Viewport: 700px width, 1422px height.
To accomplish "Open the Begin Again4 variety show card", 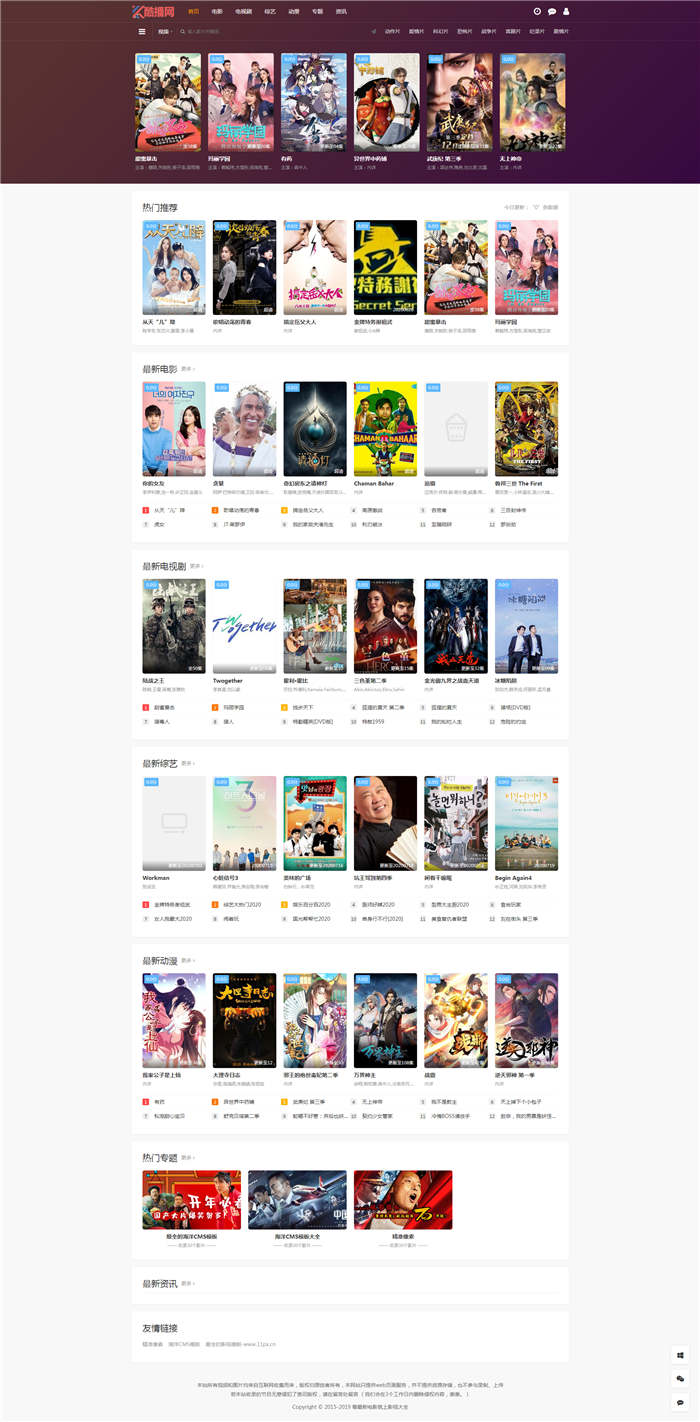I will (526, 823).
